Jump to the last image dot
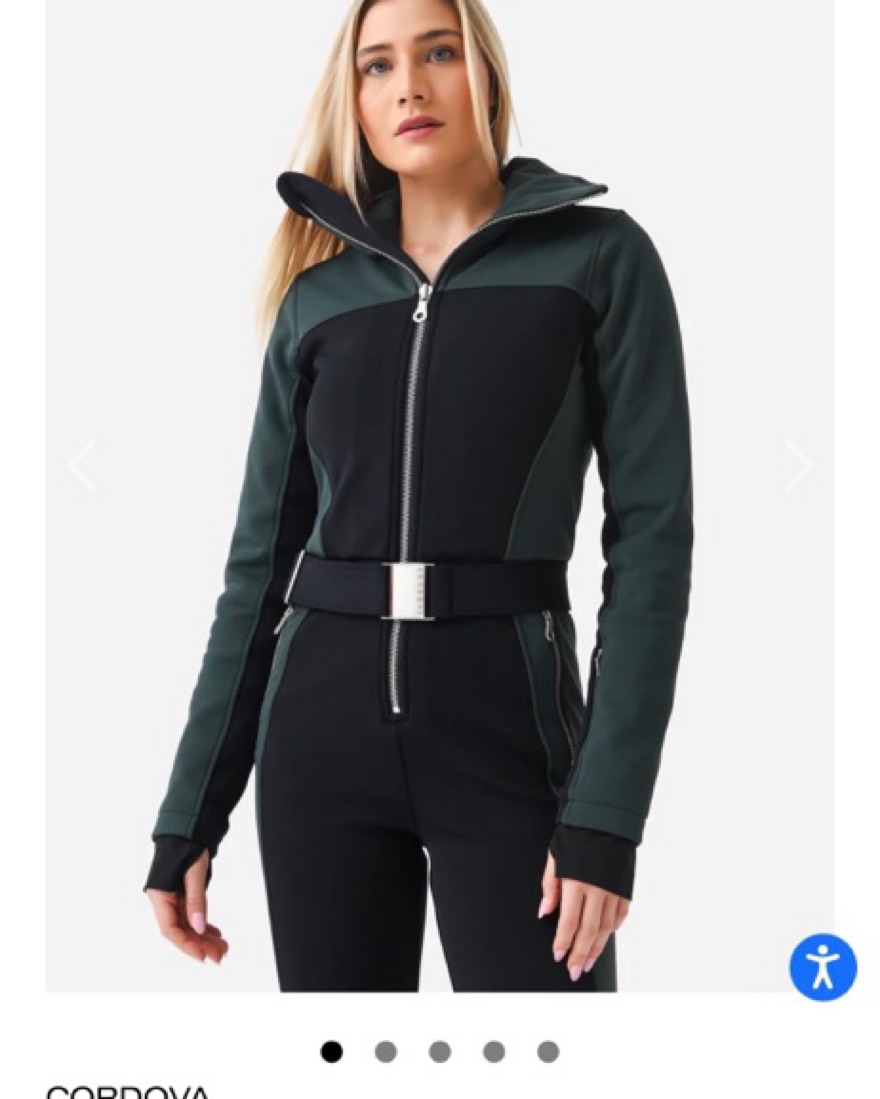Viewport: 880px width, 1099px height. (x=548, y=1051)
